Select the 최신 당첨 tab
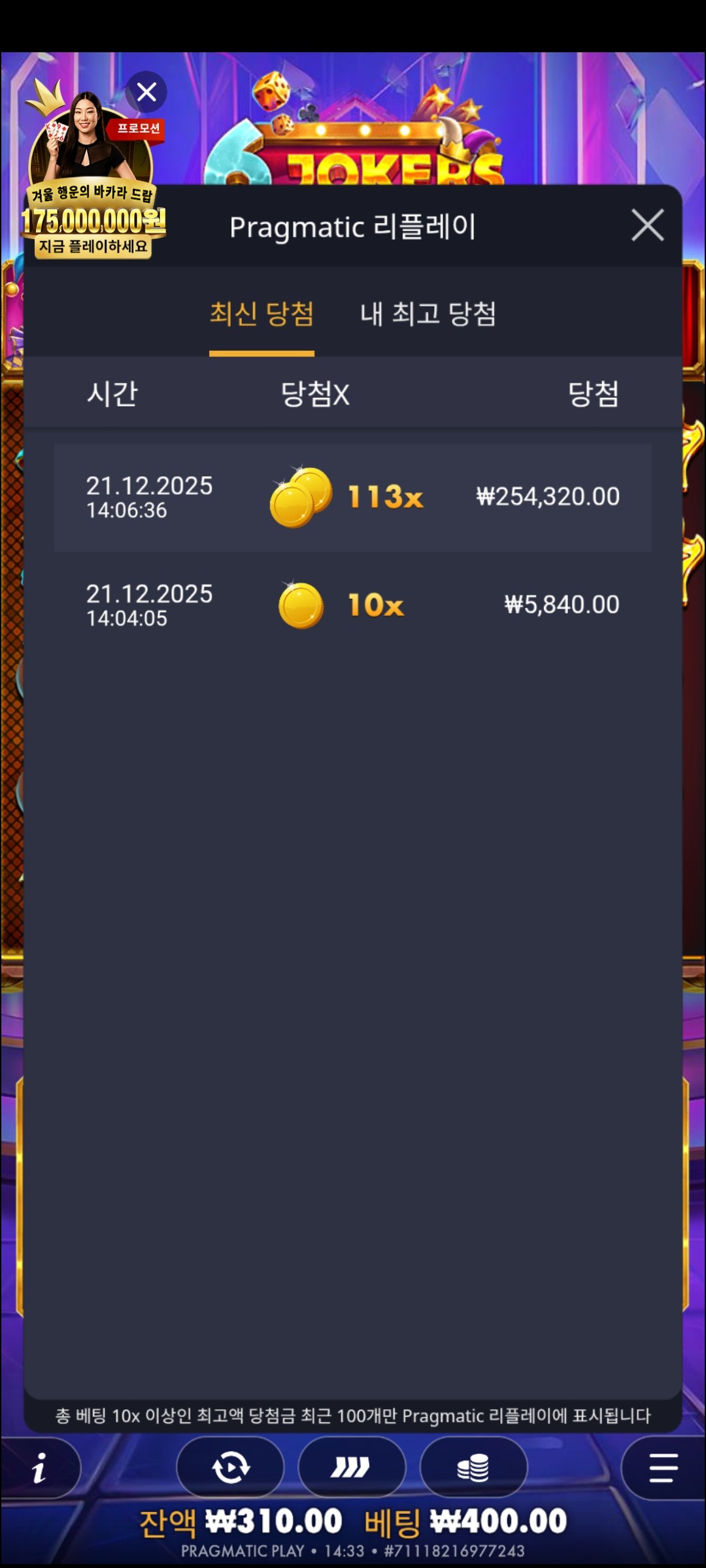 click(x=261, y=314)
